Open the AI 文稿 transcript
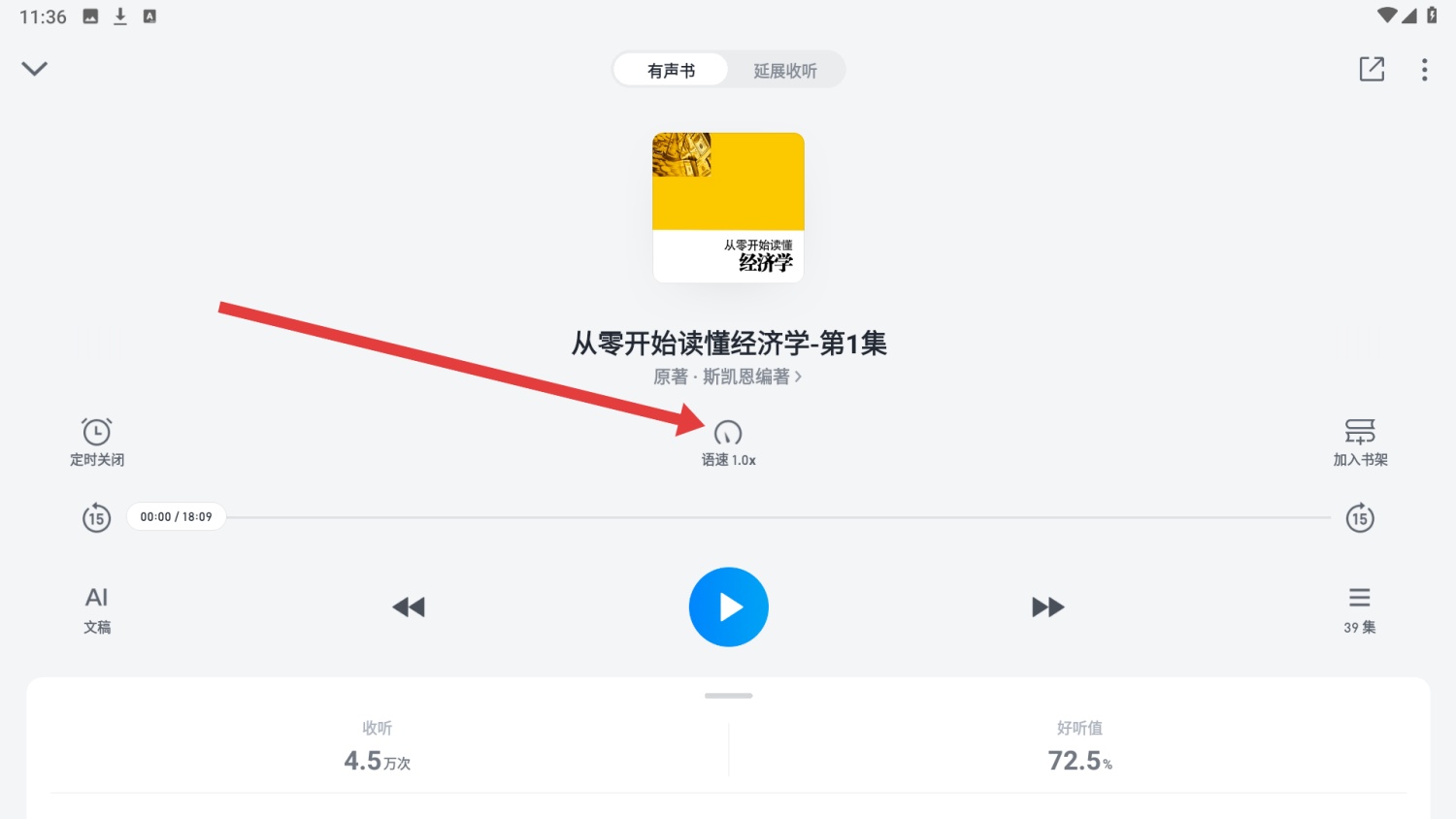This screenshot has width=1456, height=819. pos(97,609)
